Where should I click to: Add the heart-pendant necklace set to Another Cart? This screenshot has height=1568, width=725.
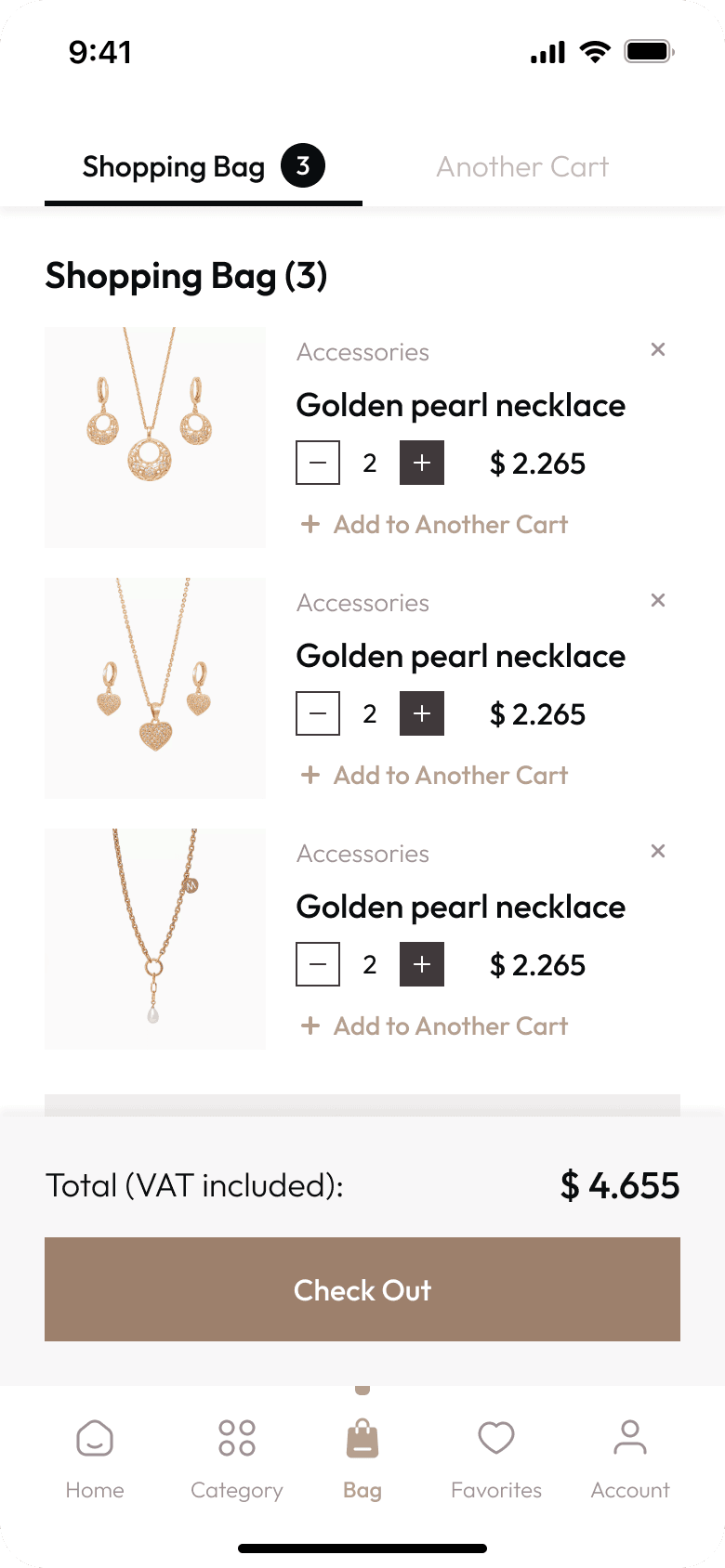pos(434,776)
